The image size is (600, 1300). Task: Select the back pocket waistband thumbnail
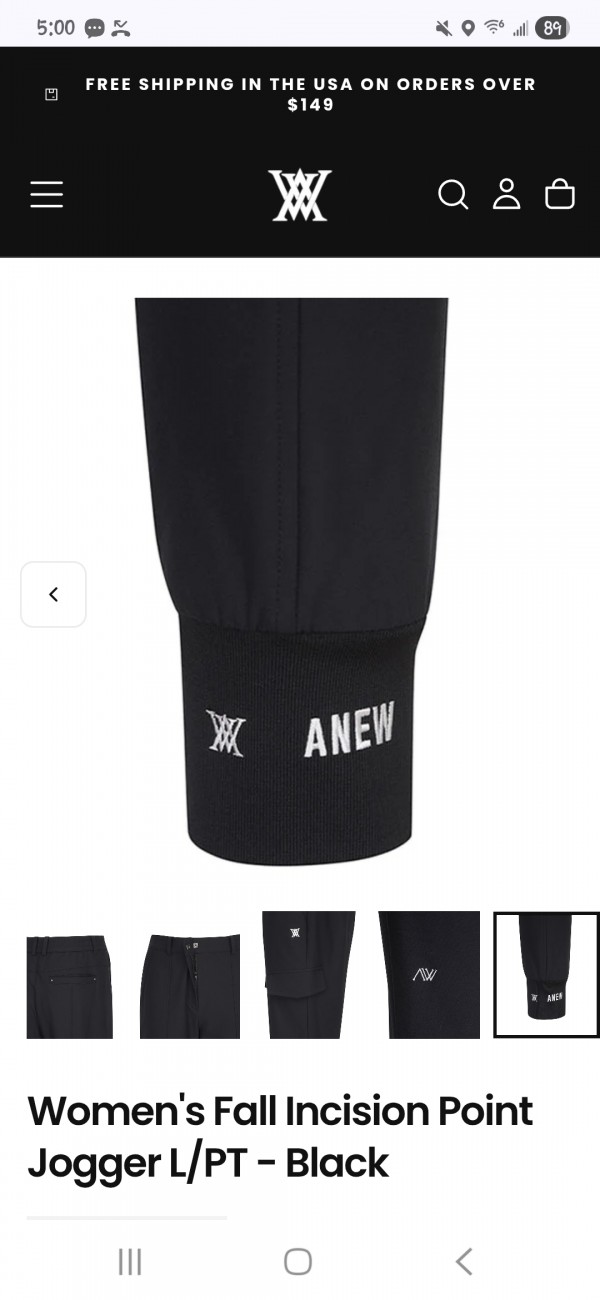[70, 975]
